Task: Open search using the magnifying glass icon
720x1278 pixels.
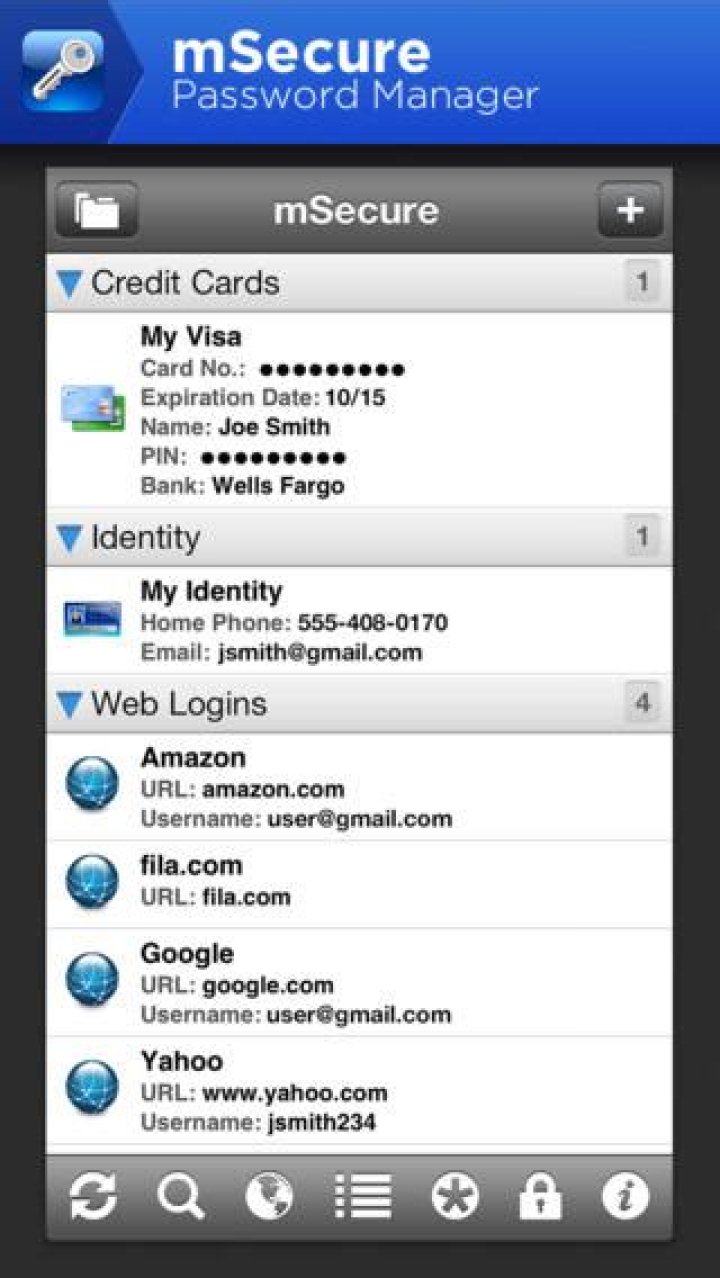Action: (x=178, y=1194)
